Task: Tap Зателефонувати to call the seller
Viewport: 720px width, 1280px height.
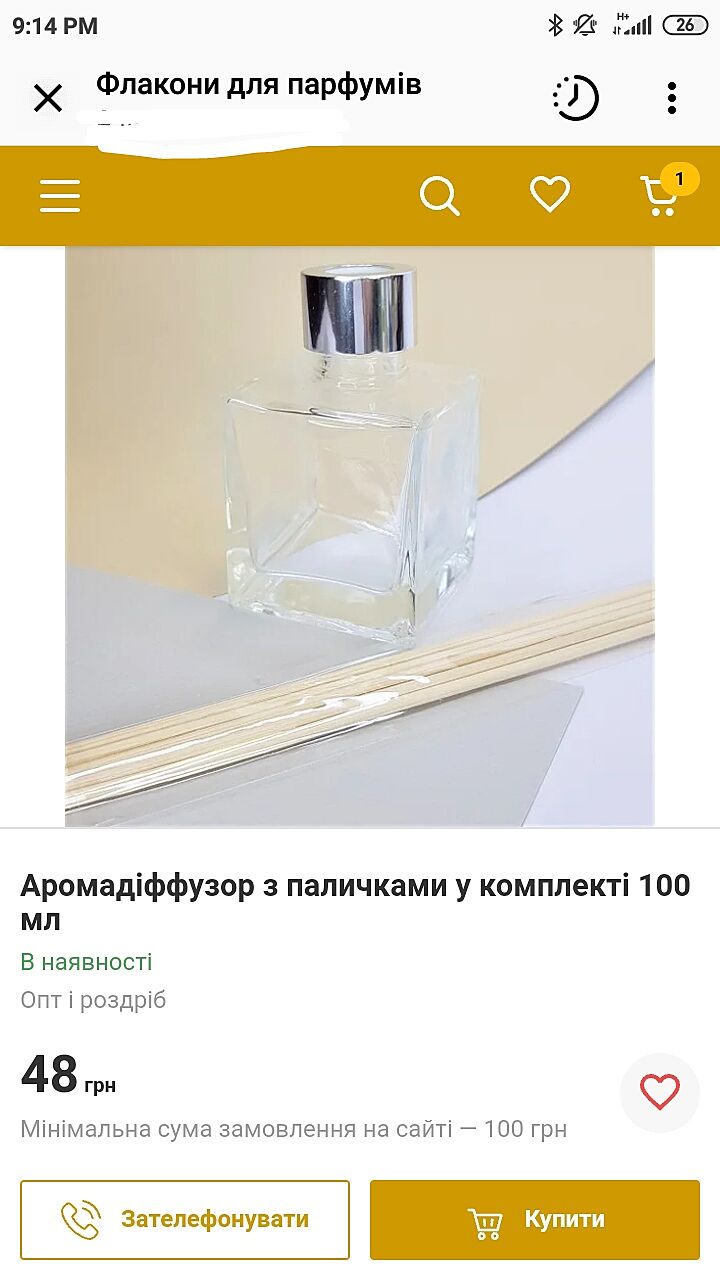Action: pyautogui.click(x=185, y=1220)
